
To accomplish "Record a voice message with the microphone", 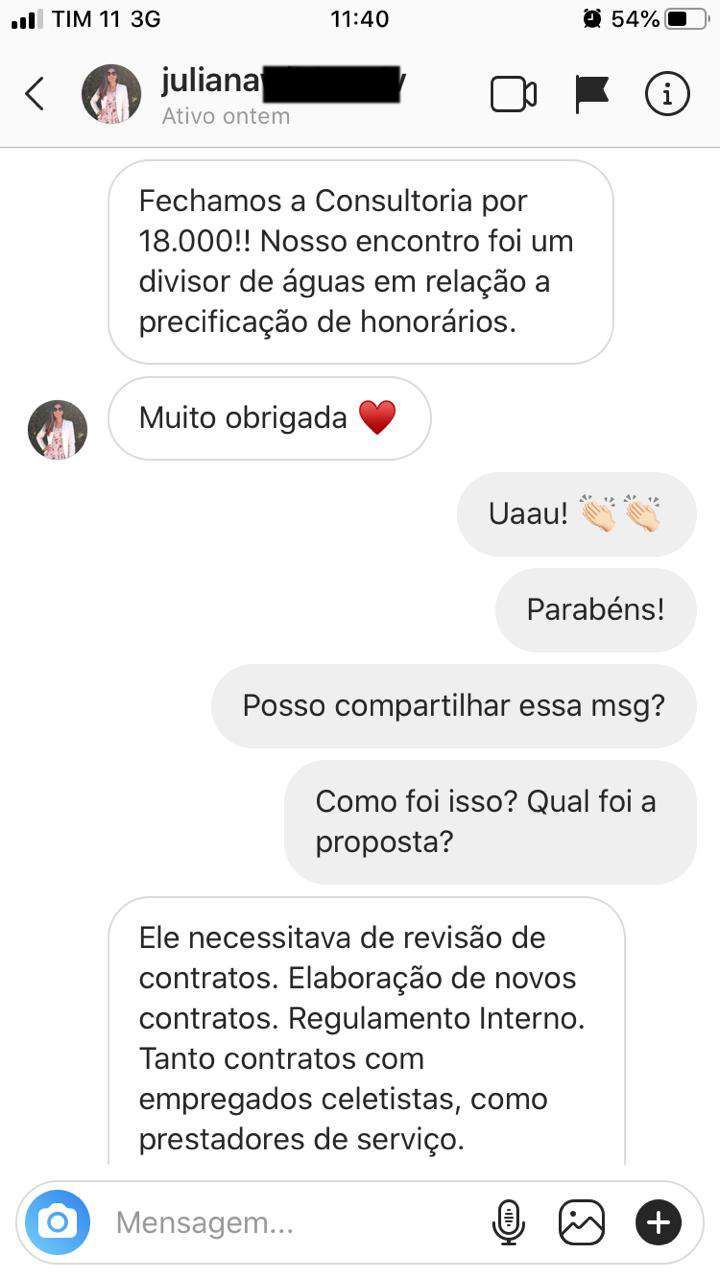I will tap(508, 1222).
